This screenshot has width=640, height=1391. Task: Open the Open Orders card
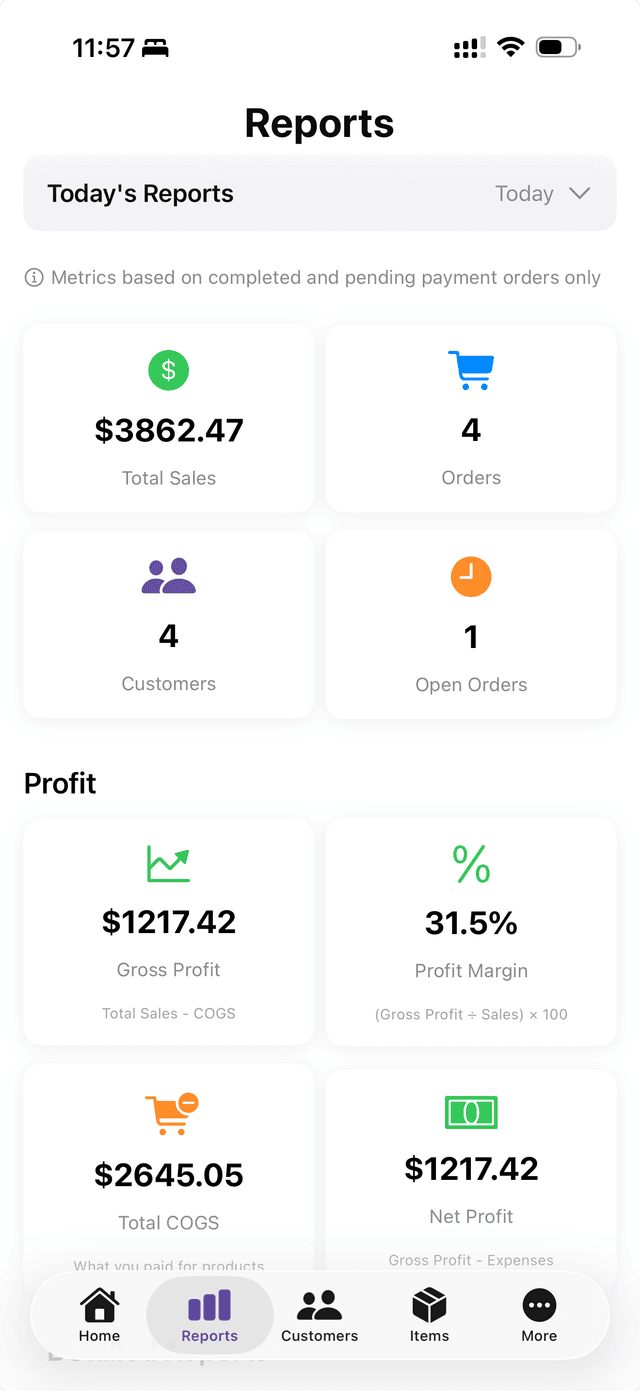pyautogui.click(x=471, y=624)
